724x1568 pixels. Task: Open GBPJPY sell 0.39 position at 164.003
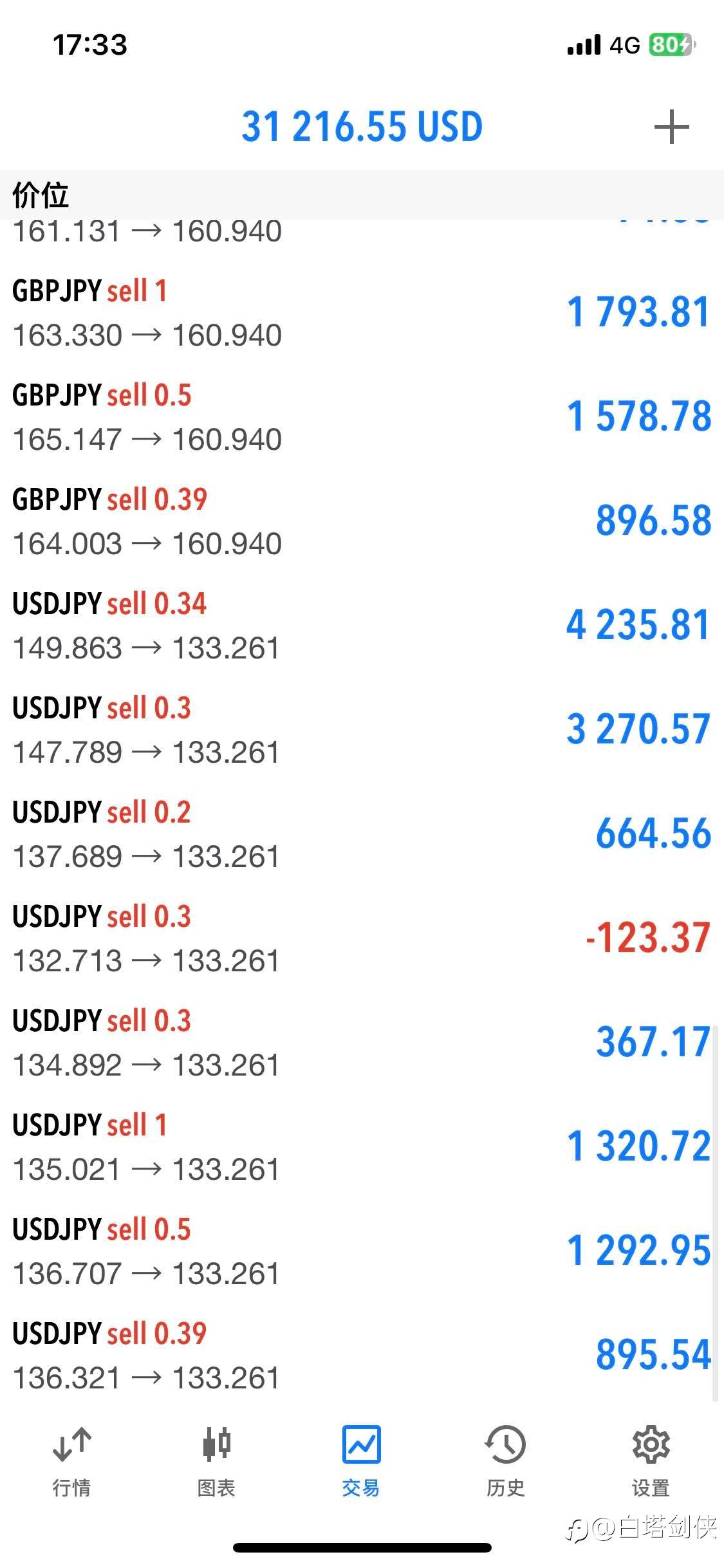[x=362, y=521]
